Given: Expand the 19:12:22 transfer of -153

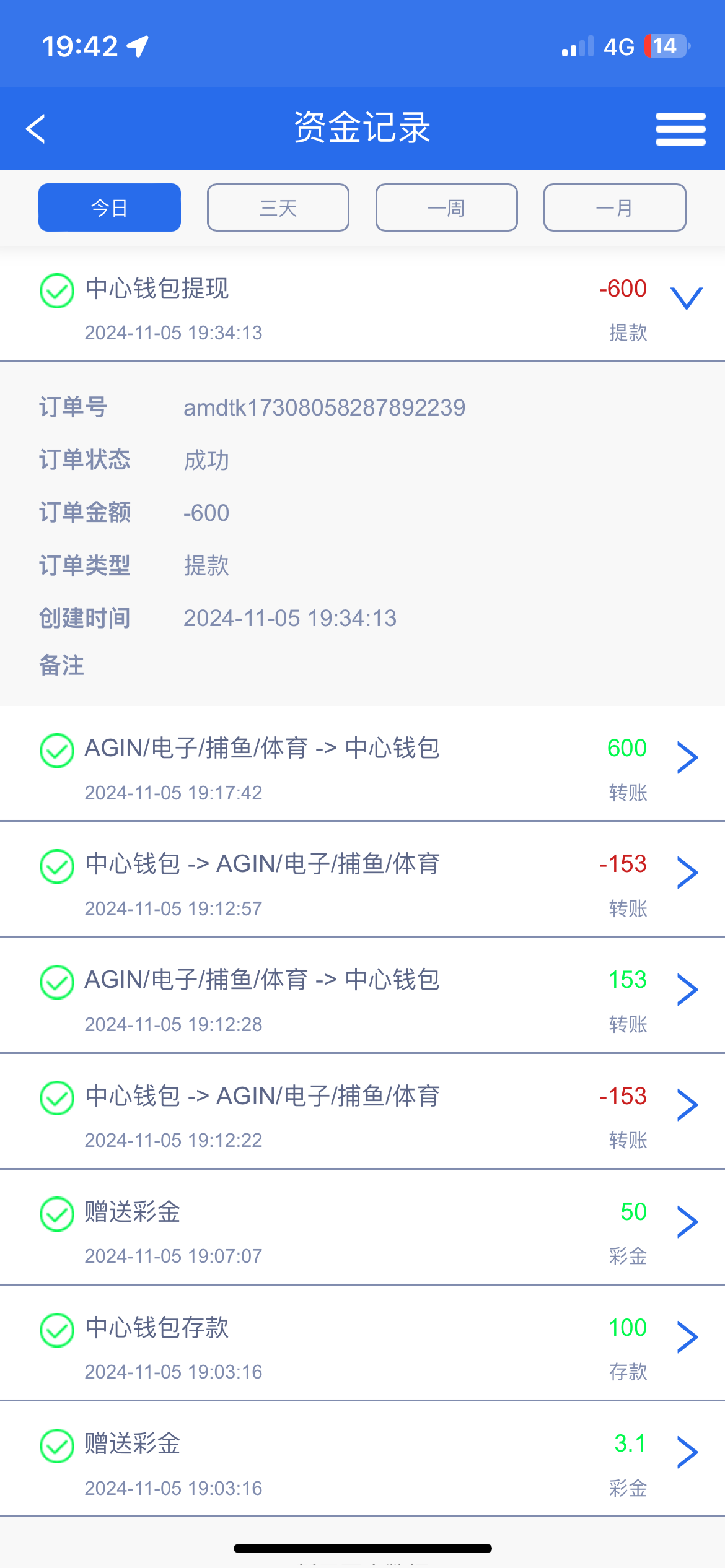Looking at the screenshot, I should click(687, 1105).
